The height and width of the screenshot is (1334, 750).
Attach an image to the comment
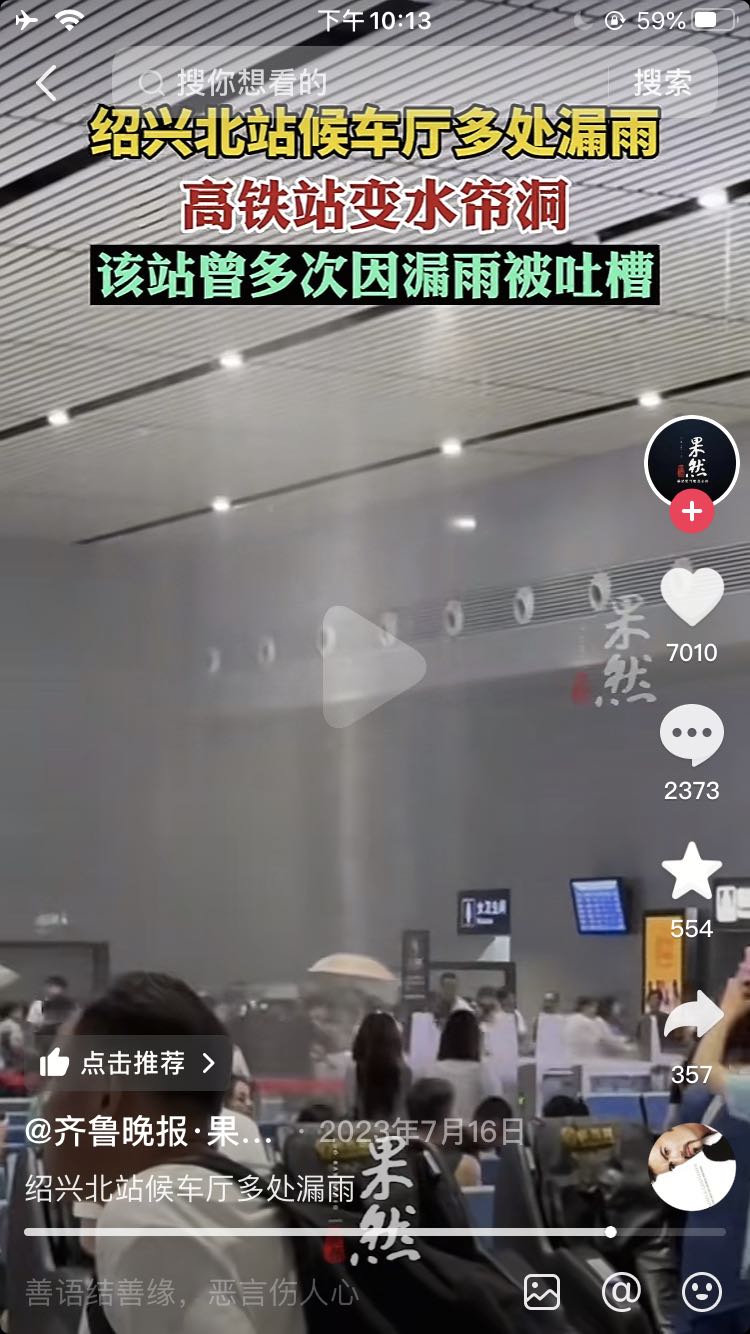[541, 1292]
